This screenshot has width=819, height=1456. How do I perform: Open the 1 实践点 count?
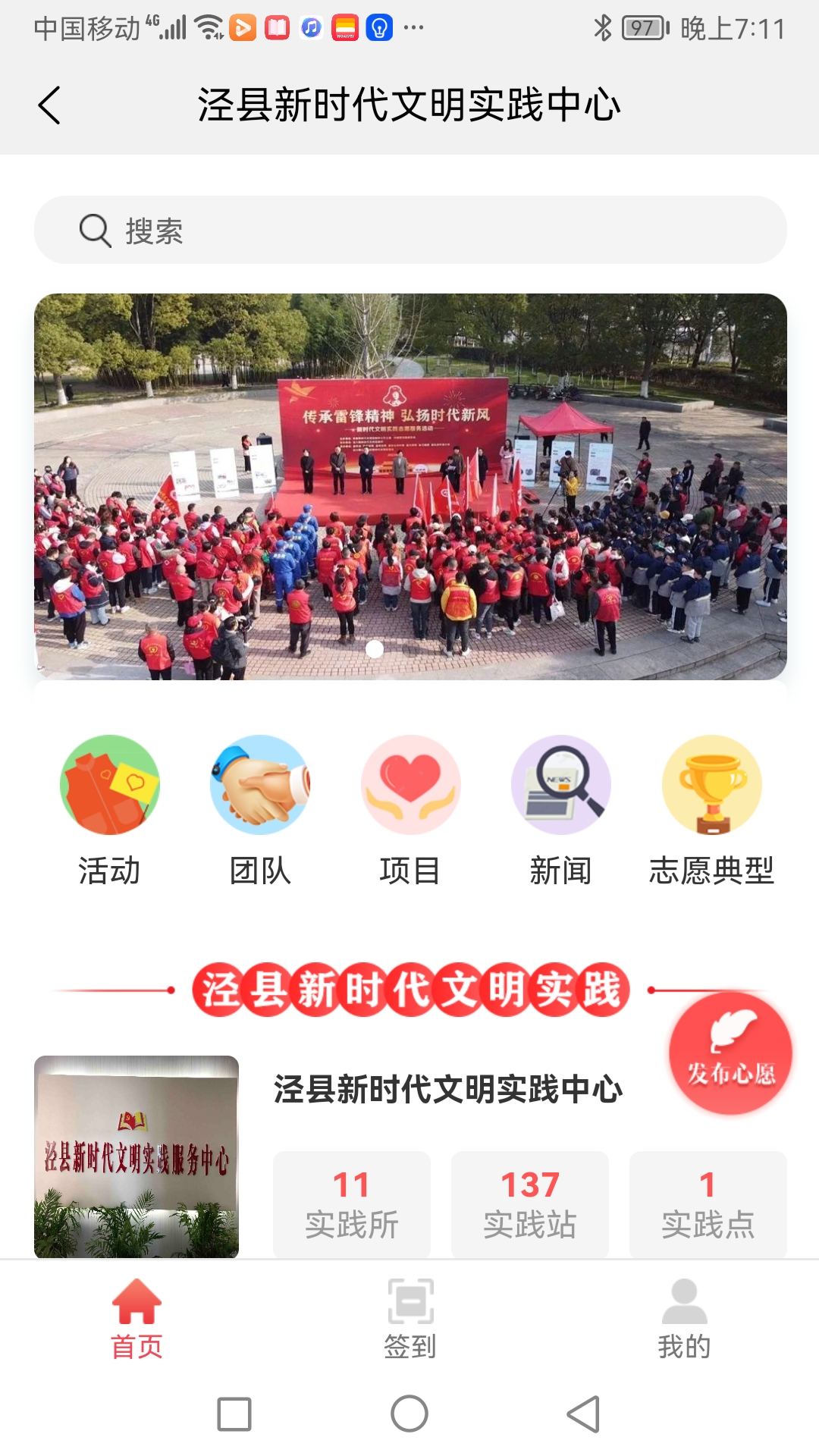(x=708, y=1204)
